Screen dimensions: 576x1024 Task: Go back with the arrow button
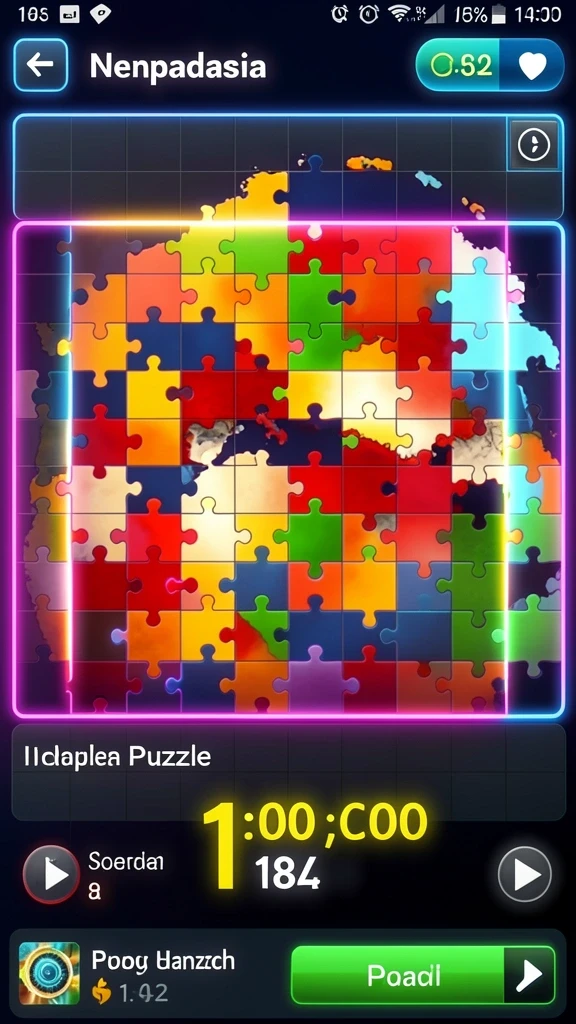click(x=40, y=65)
